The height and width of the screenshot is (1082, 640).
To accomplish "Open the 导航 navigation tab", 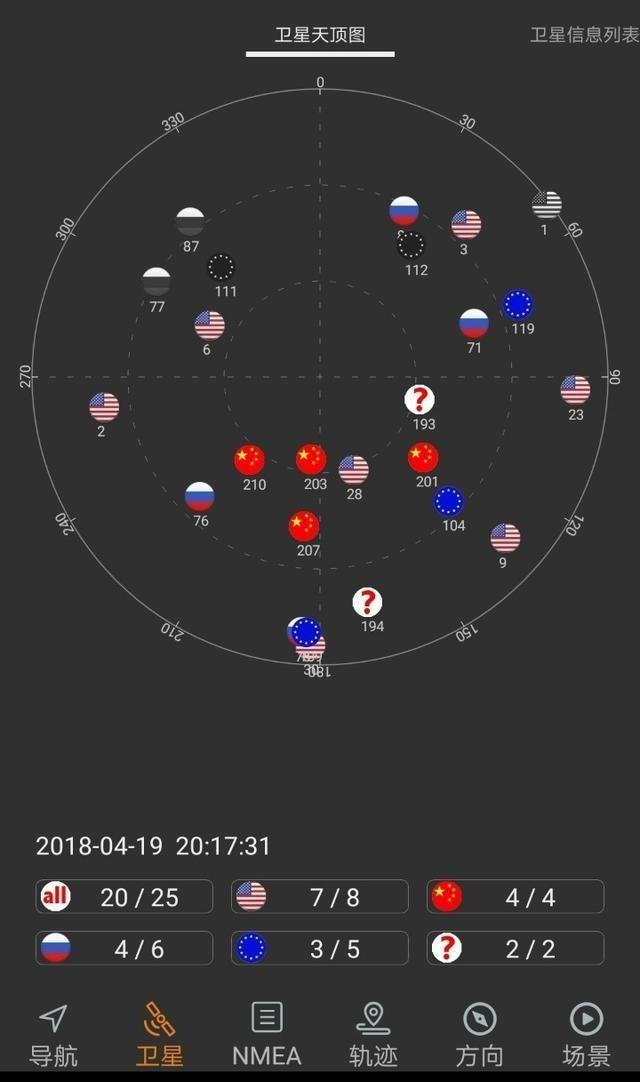I will coord(54,1035).
